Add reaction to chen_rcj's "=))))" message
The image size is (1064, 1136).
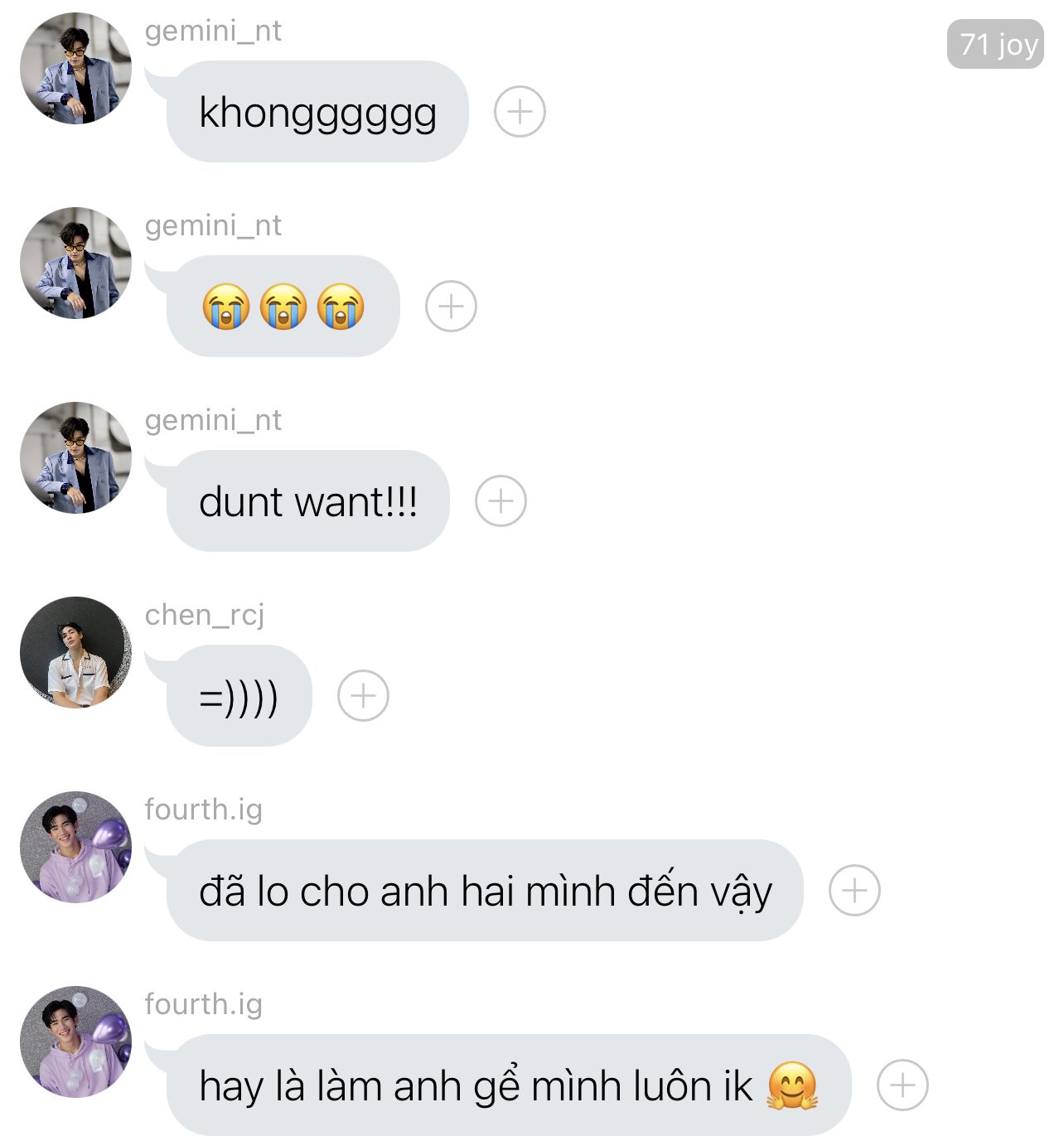click(363, 696)
